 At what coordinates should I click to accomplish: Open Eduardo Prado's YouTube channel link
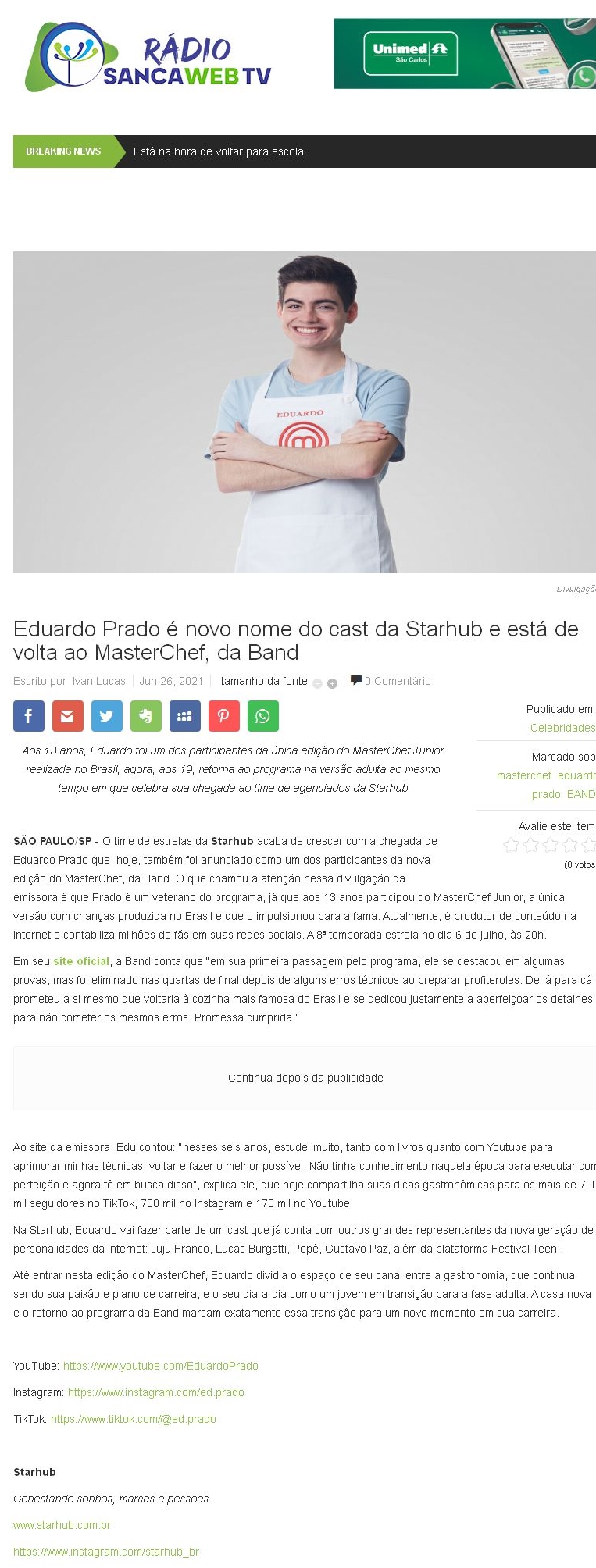[160, 1366]
